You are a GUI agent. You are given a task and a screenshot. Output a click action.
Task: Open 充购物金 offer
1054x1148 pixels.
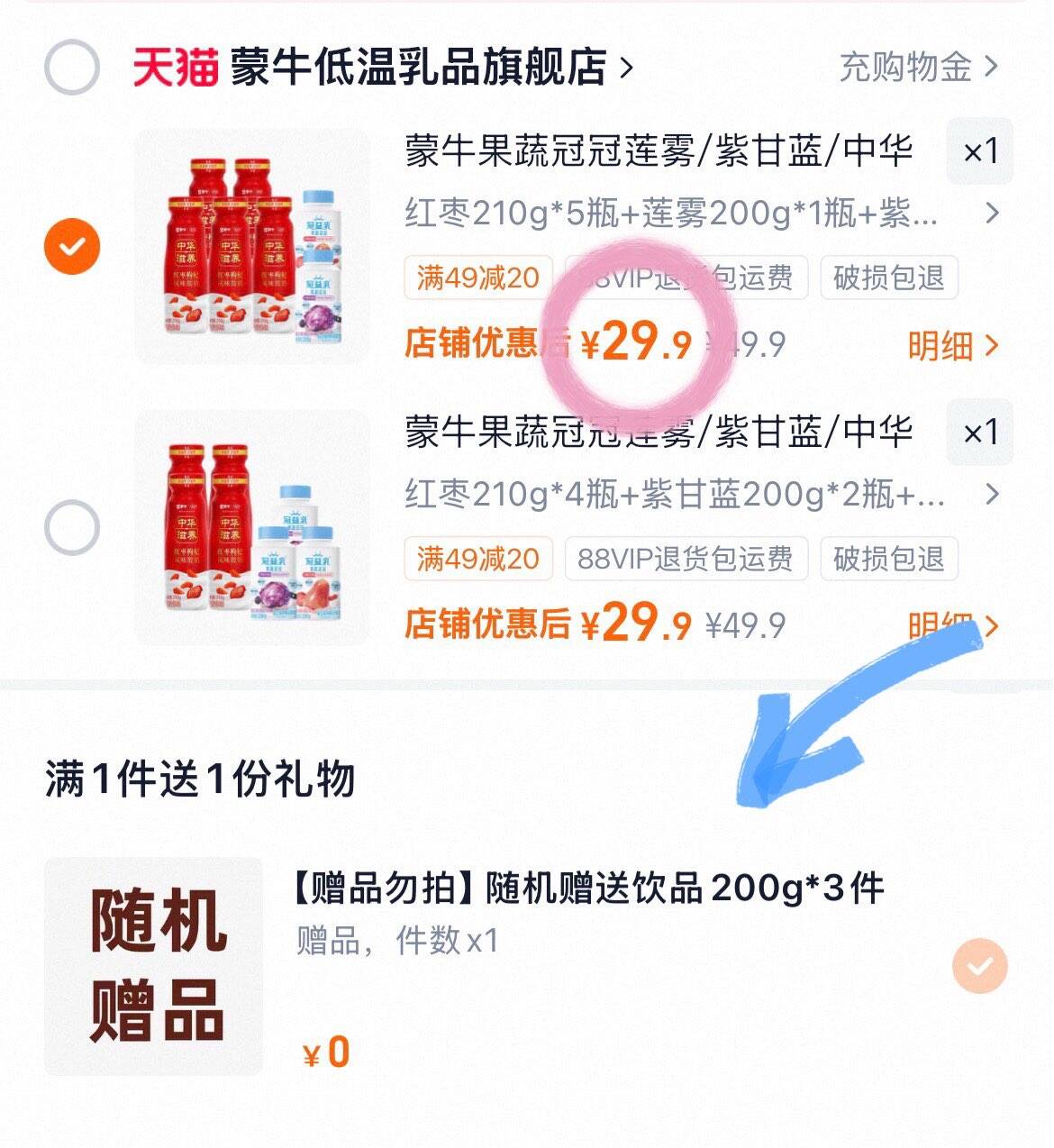[x=919, y=67]
